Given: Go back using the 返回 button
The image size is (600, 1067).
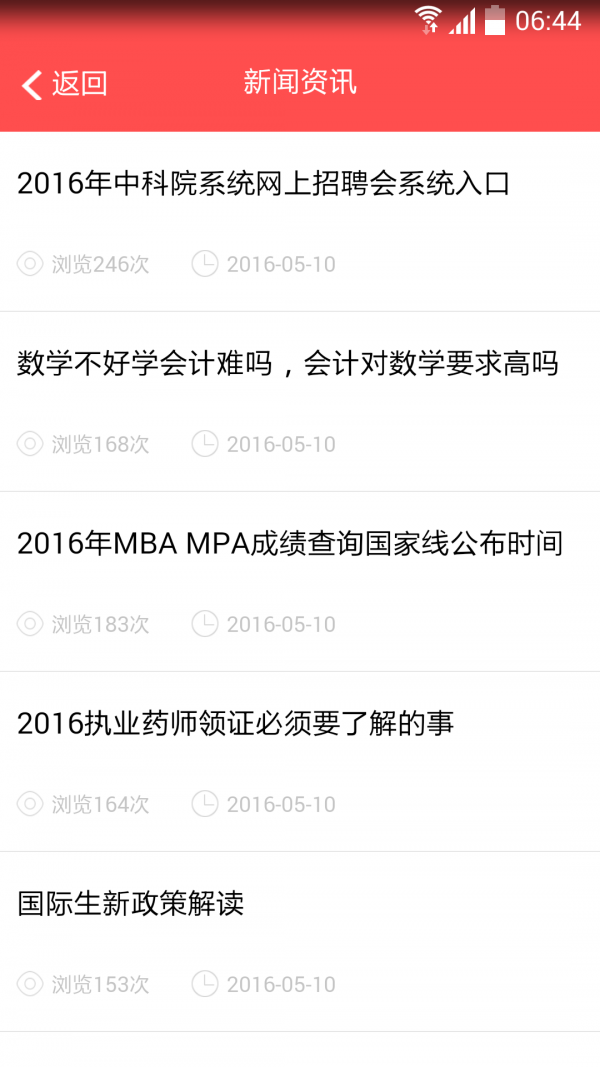Looking at the screenshot, I should 64,84.
